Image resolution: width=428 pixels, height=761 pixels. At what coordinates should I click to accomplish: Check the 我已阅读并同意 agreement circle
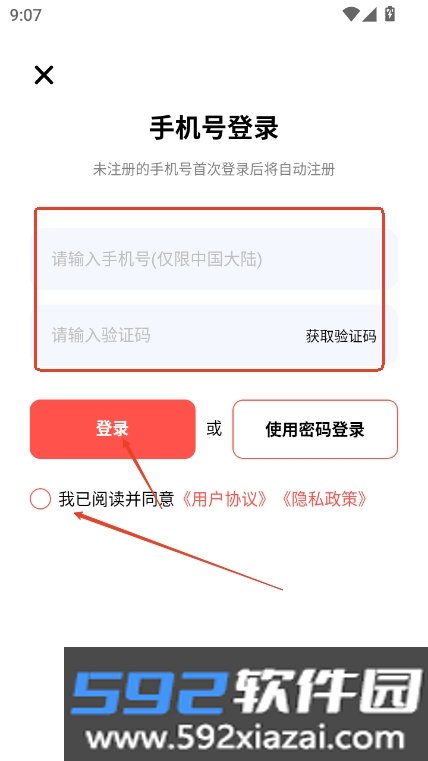tap(40, 499)
